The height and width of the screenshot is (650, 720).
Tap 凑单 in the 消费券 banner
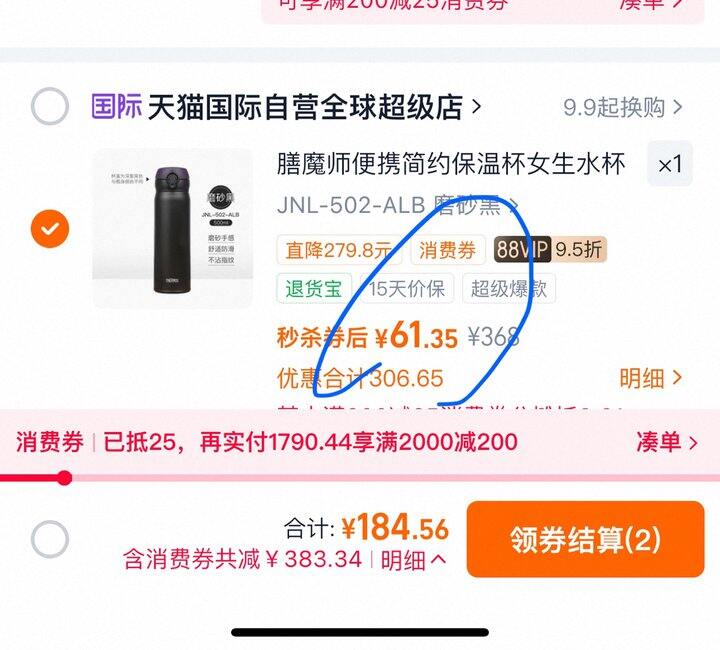coord(666,442)
